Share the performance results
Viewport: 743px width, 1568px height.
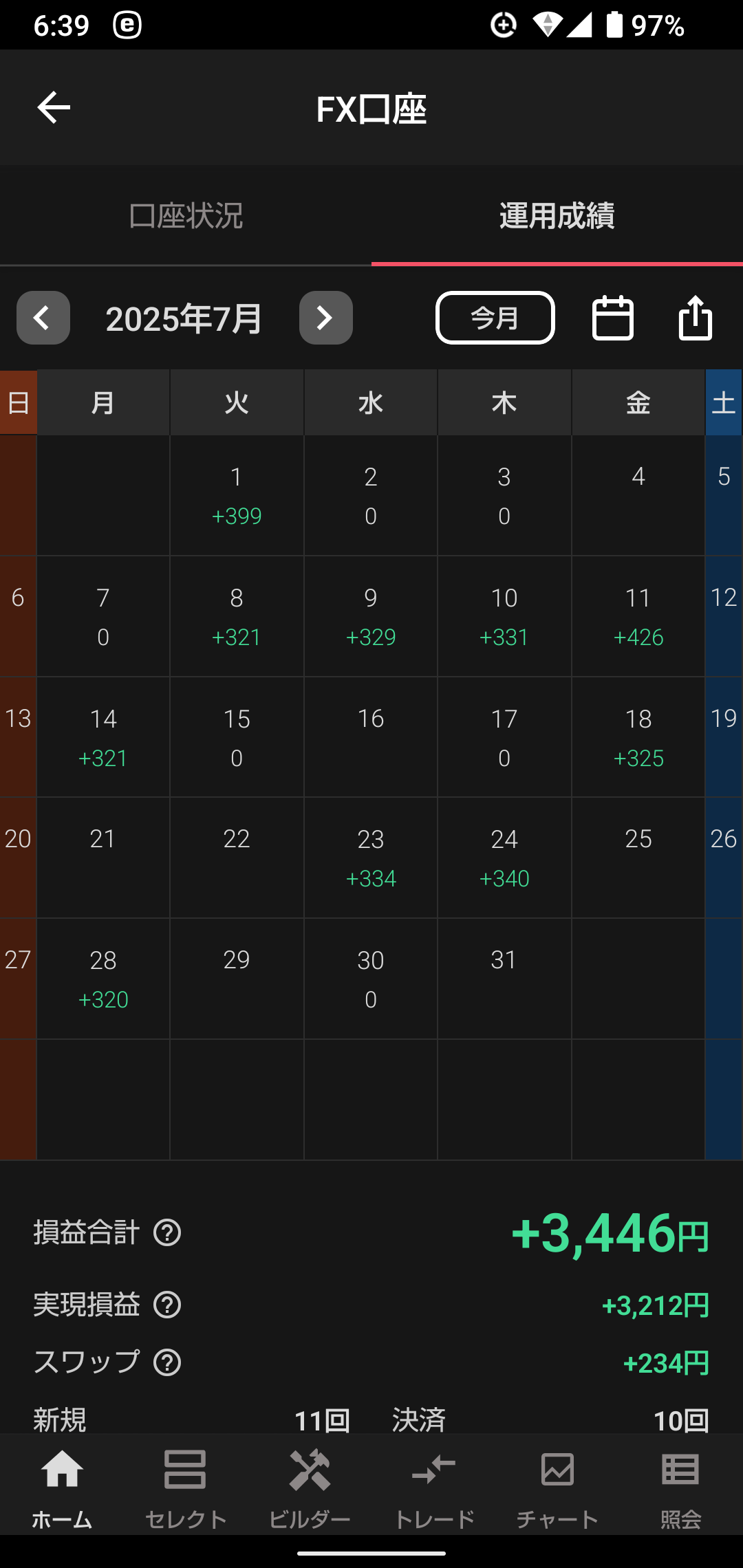pyautogui.click(x=696, y=318)
